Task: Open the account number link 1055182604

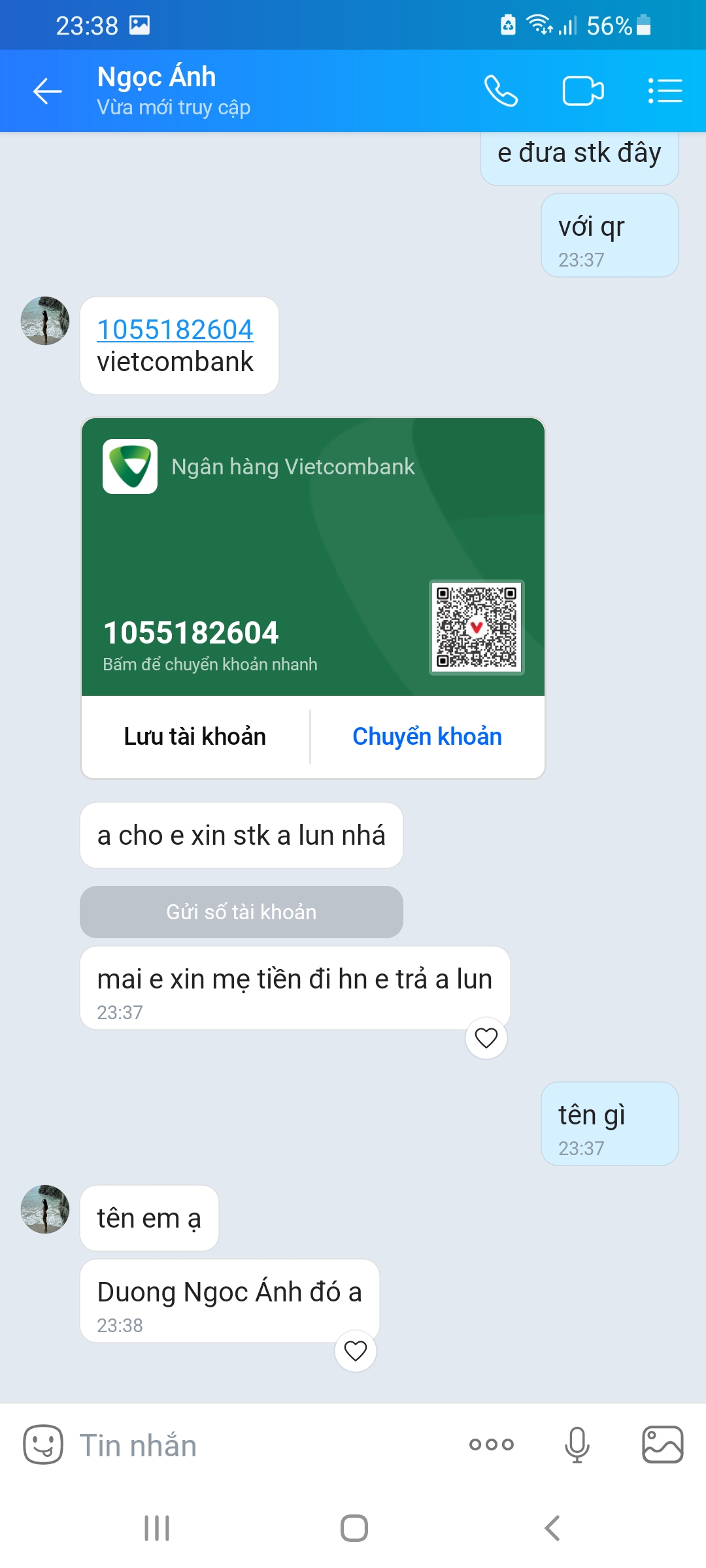Action: 175,329
